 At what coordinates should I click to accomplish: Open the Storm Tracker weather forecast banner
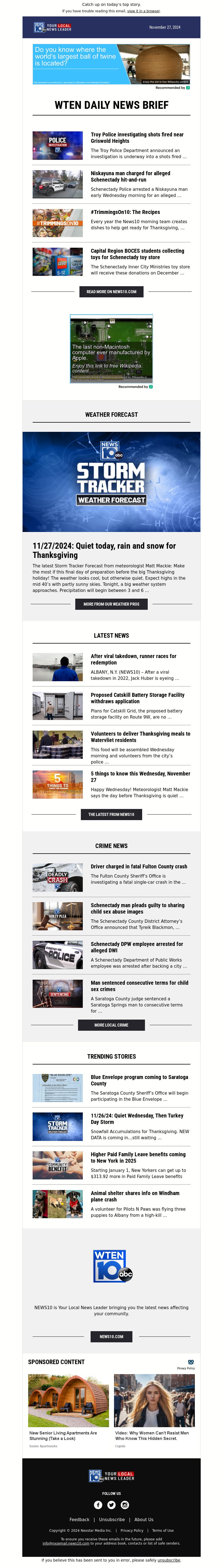pos(111,481)
